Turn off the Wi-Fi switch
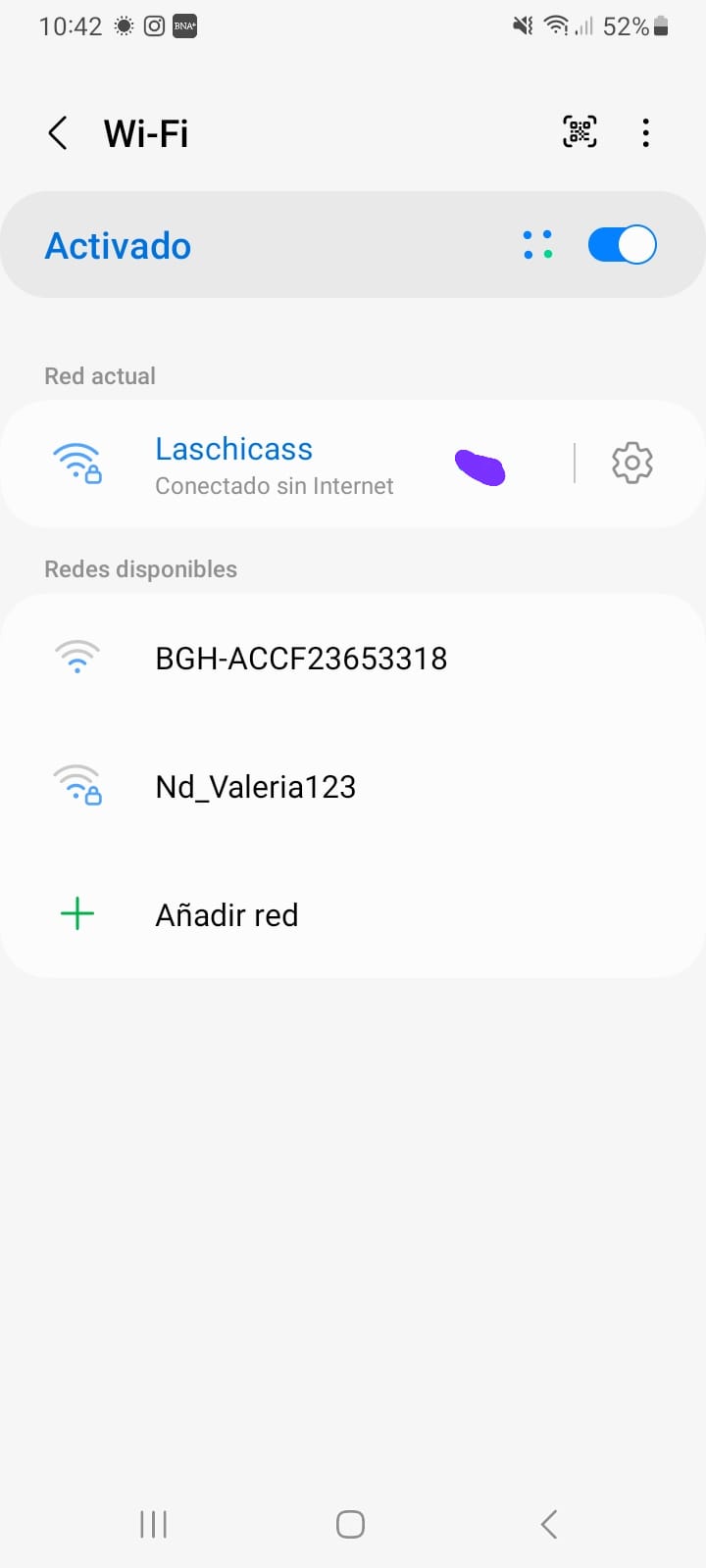The image size is (706, 1568). coord(622,245)
